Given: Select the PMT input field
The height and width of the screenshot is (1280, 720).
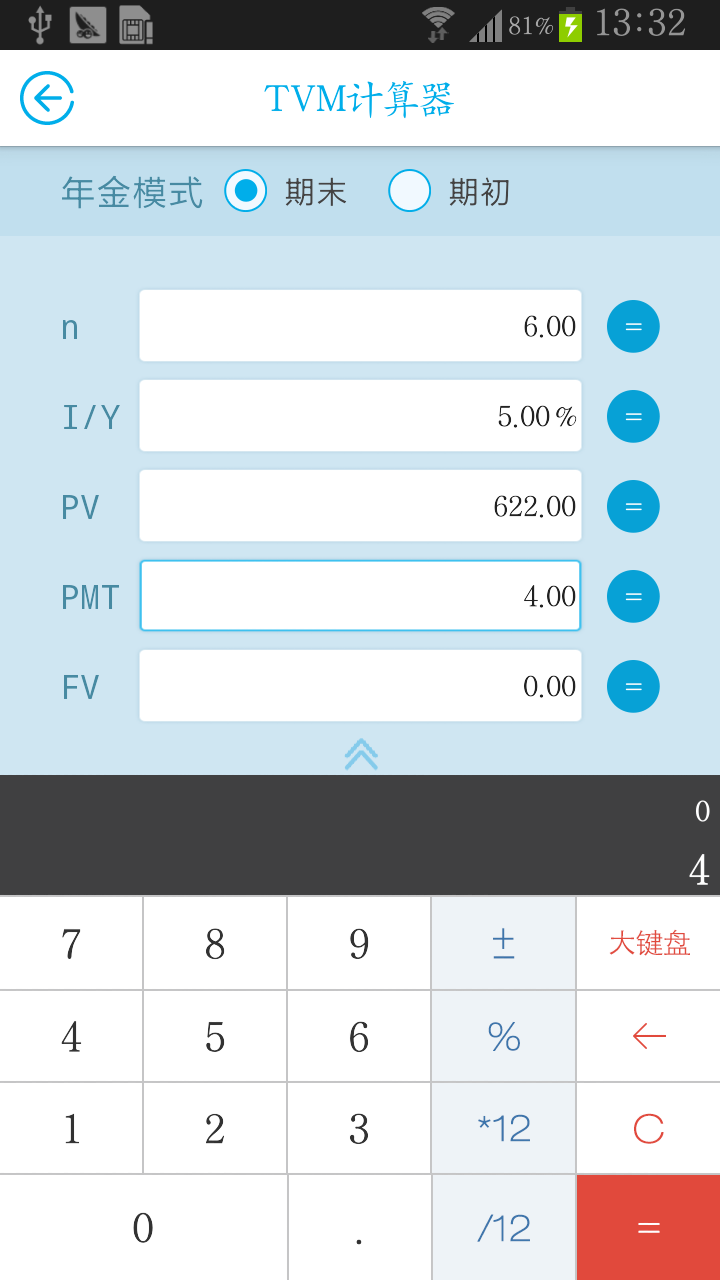Looking at the screenshot, I should tap(360, 596).
